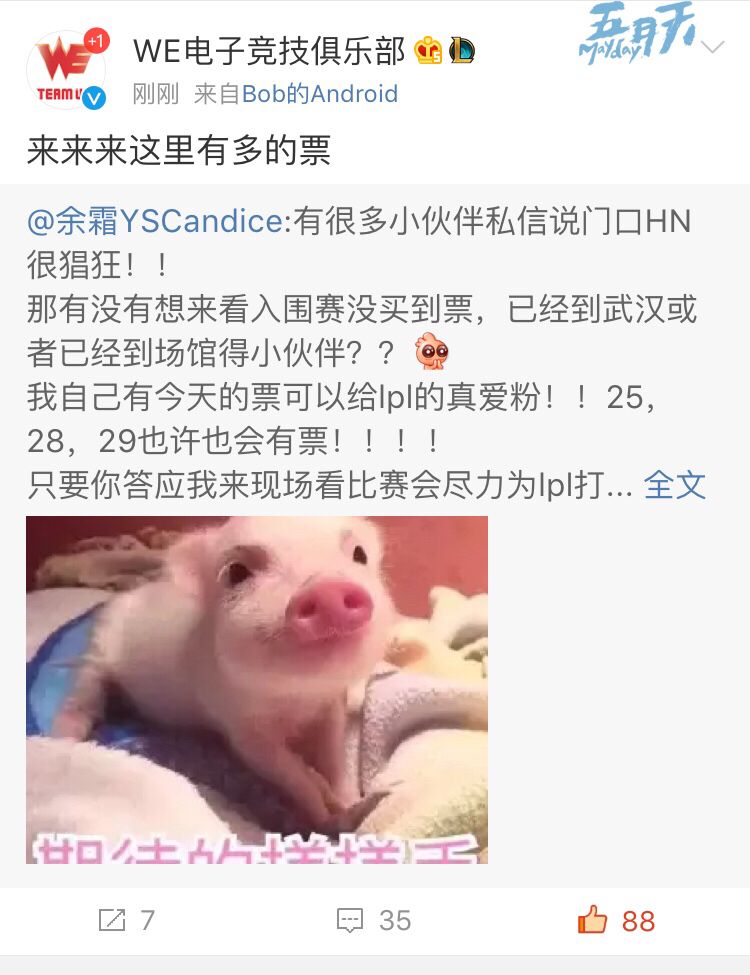Open the comments on this post
The width and height of the screenshot is (750, 975).
point(374,920)
